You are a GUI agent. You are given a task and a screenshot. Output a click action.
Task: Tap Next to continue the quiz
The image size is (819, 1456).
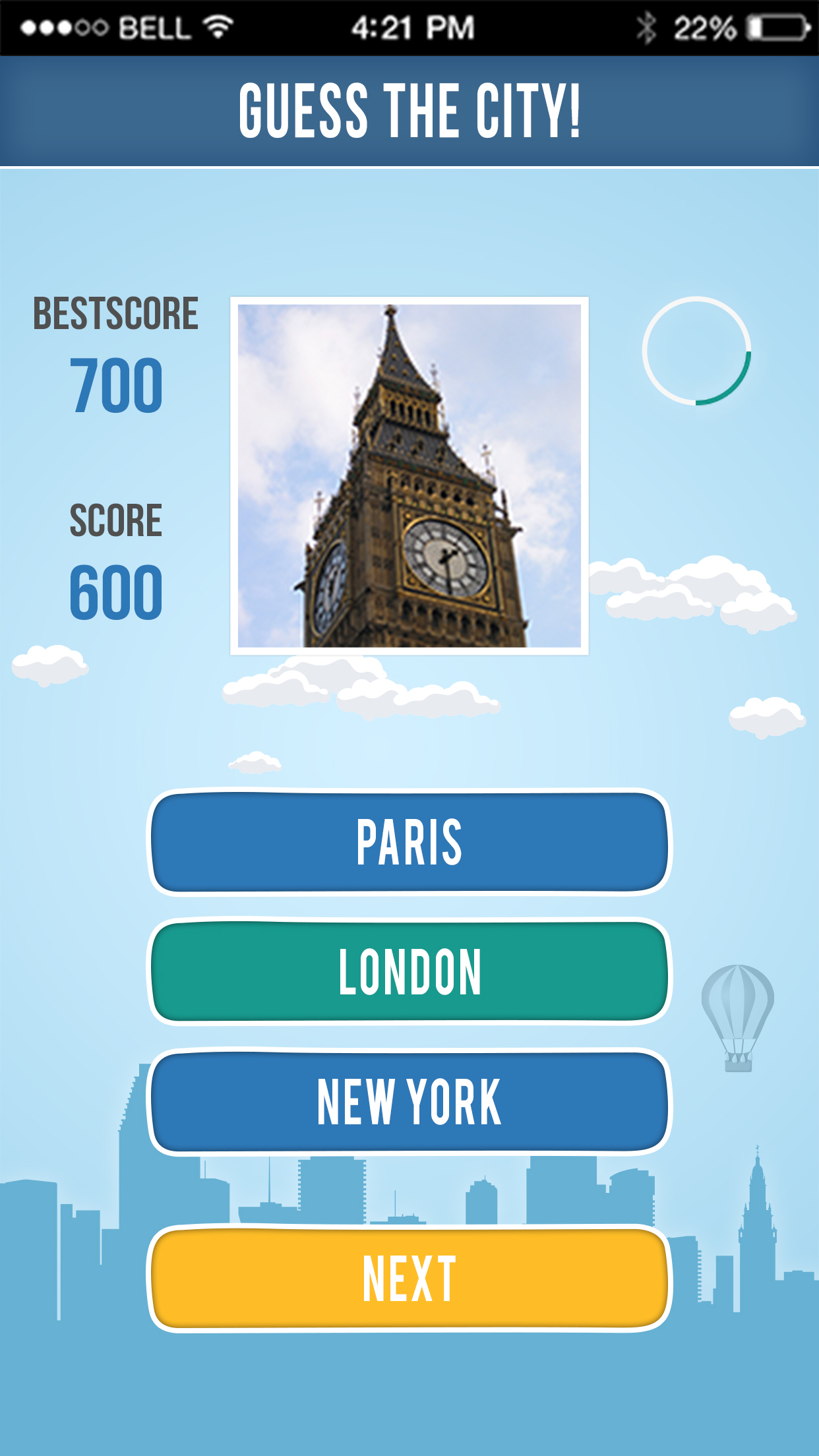409,1278
